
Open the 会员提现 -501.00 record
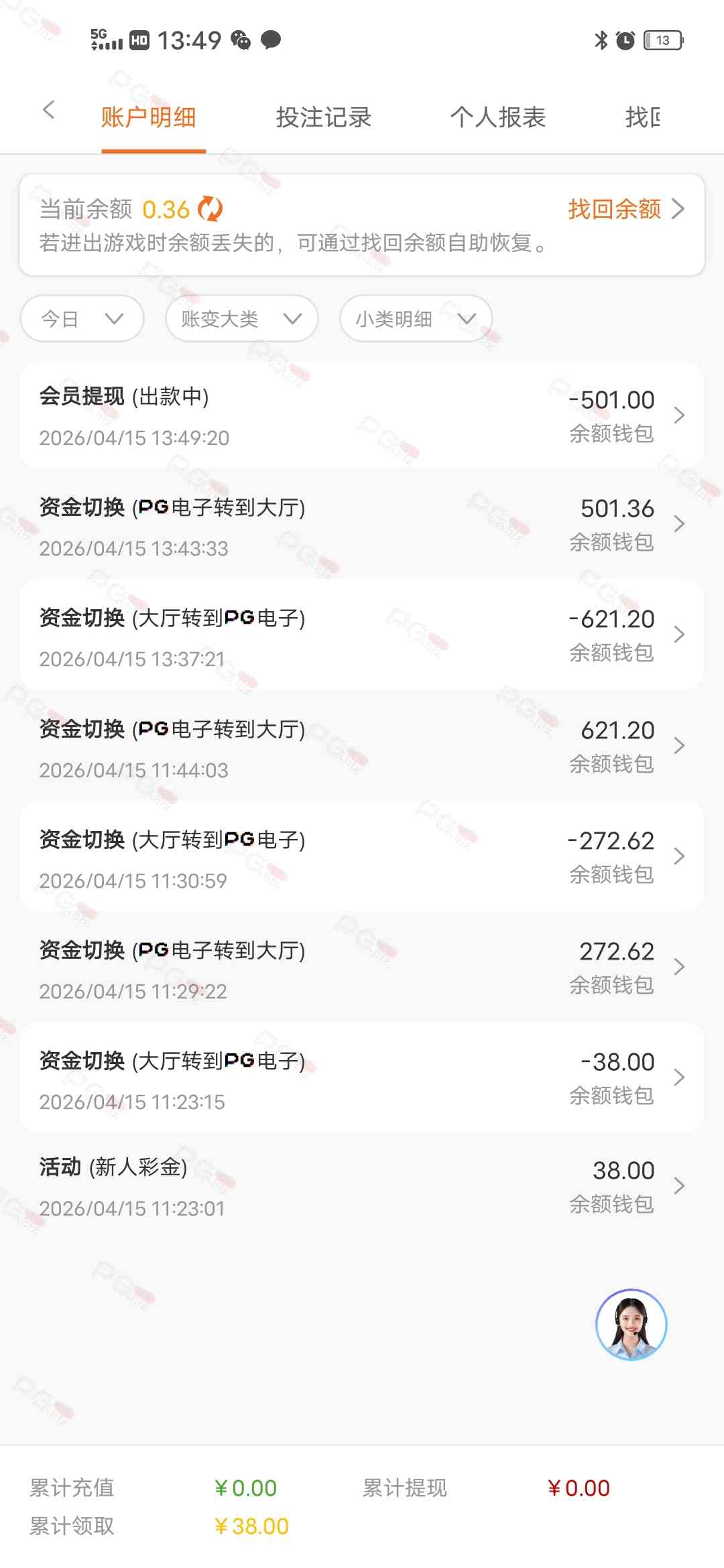tap(362, 415)
